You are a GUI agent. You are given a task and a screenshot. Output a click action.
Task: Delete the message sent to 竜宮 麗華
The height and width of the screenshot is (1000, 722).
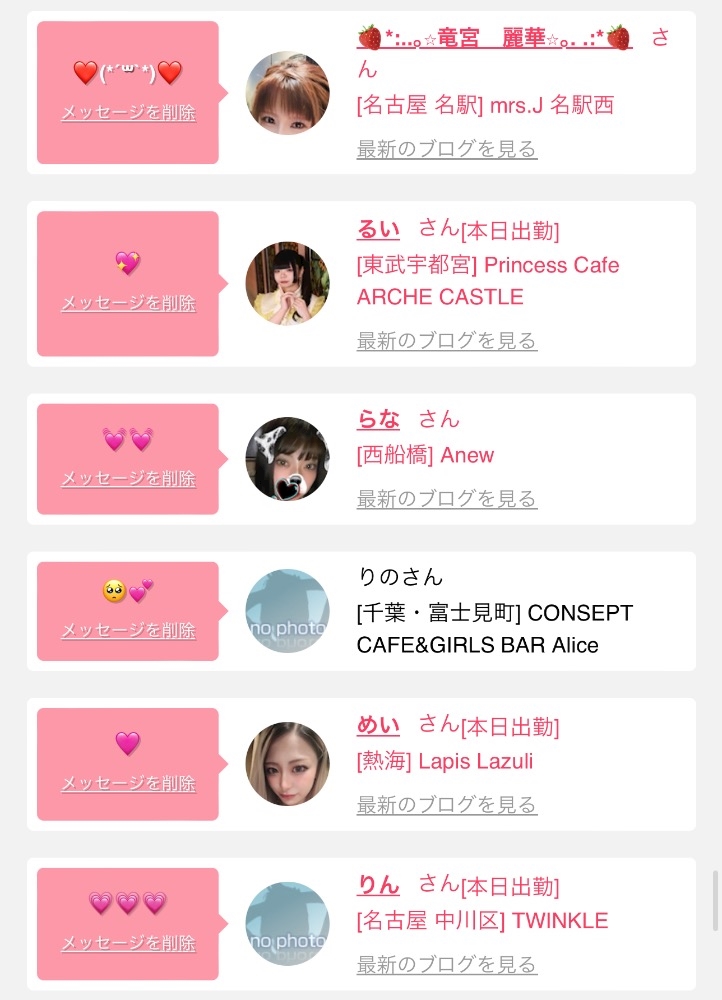[128, 113]
